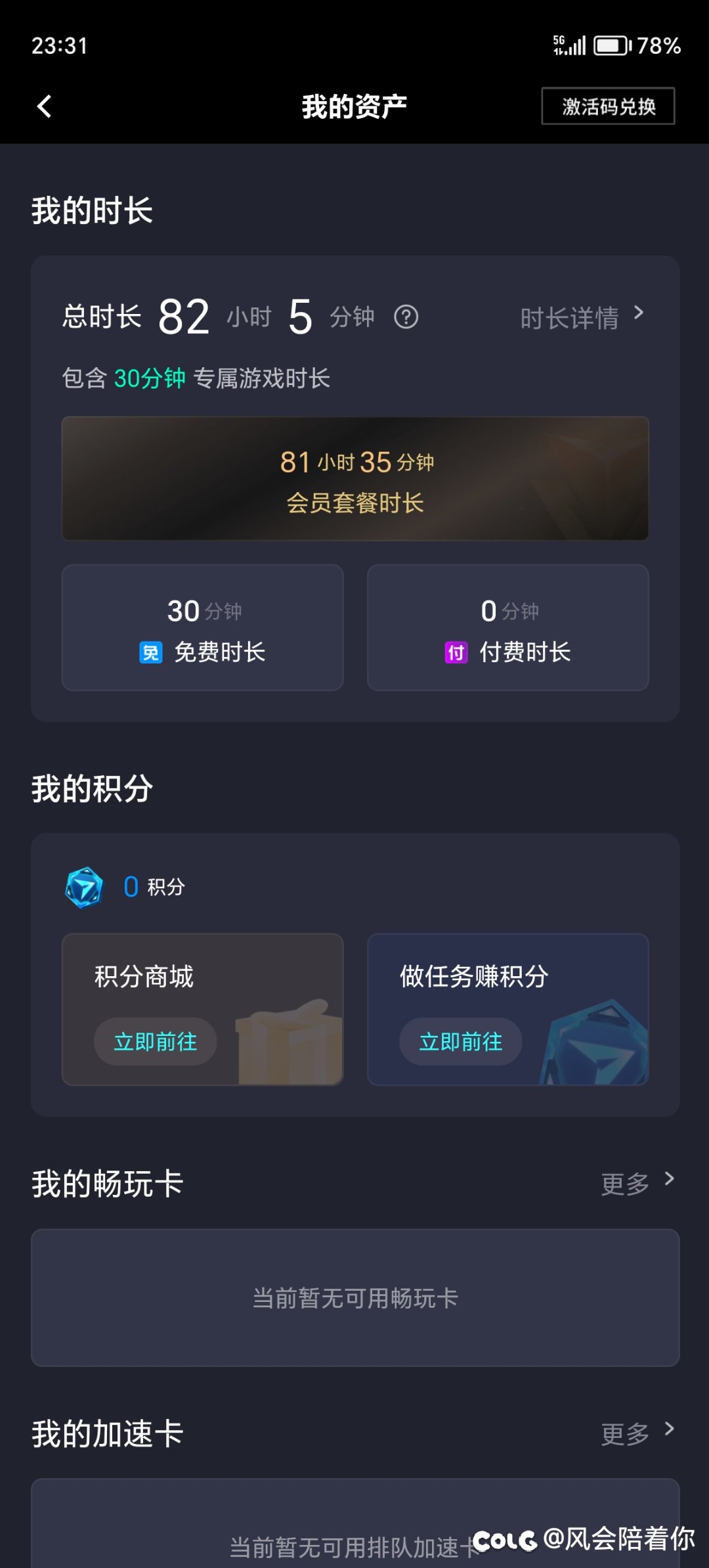Open 激活码兑换 button
Viewport: 709px width, 1568px height.
[608, 106]
